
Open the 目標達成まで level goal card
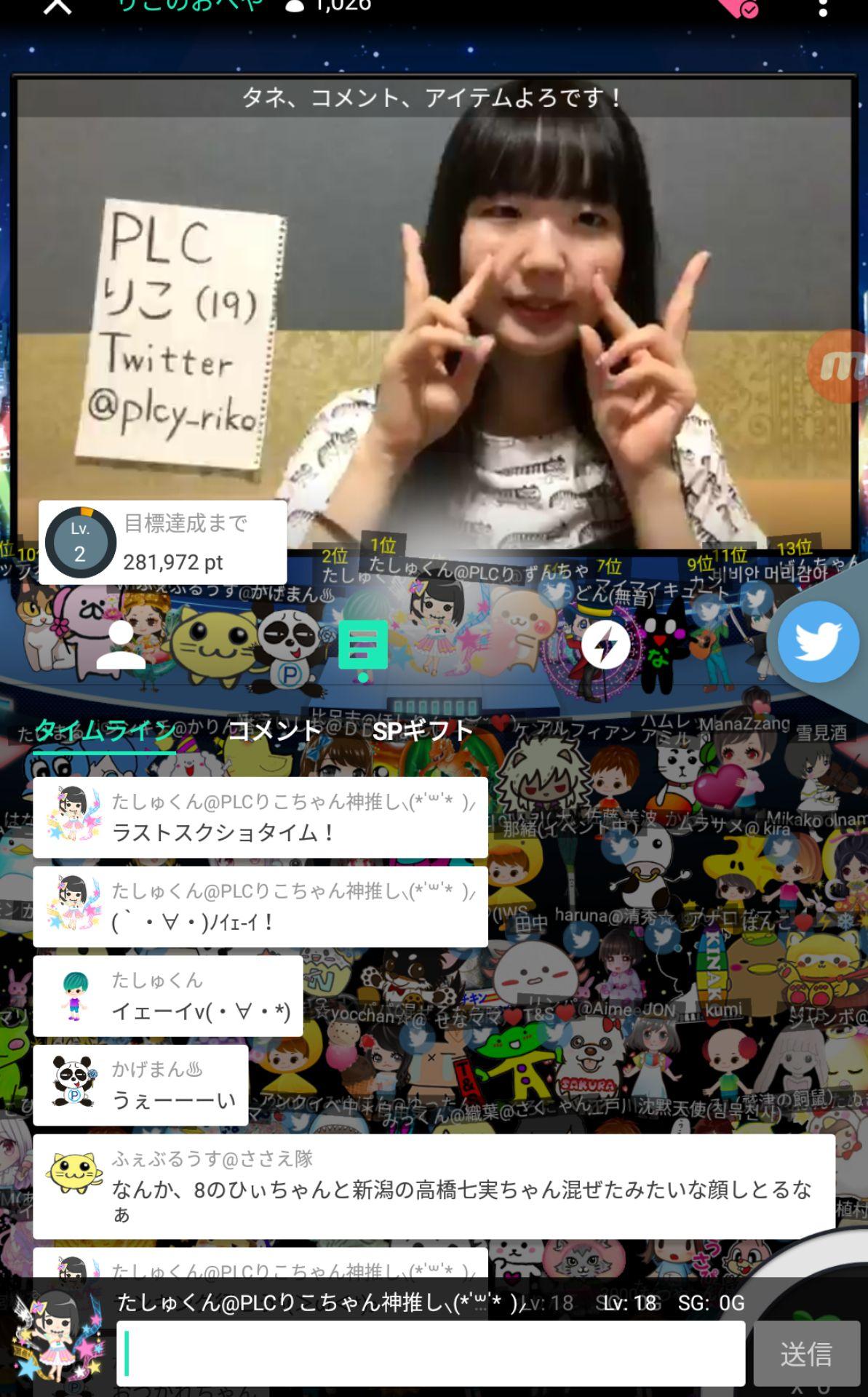click(163, 542)
